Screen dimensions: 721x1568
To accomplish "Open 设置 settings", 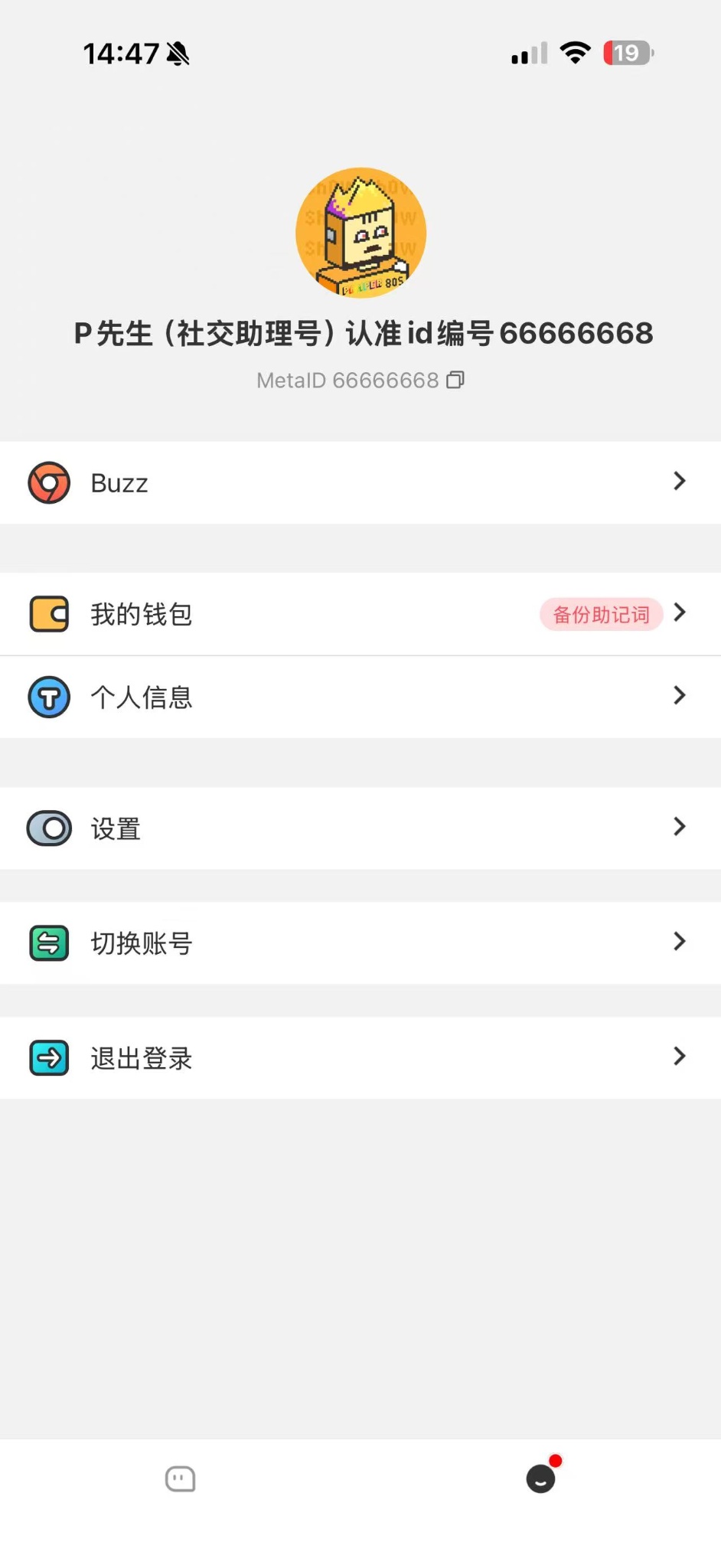I will point(360,828).
